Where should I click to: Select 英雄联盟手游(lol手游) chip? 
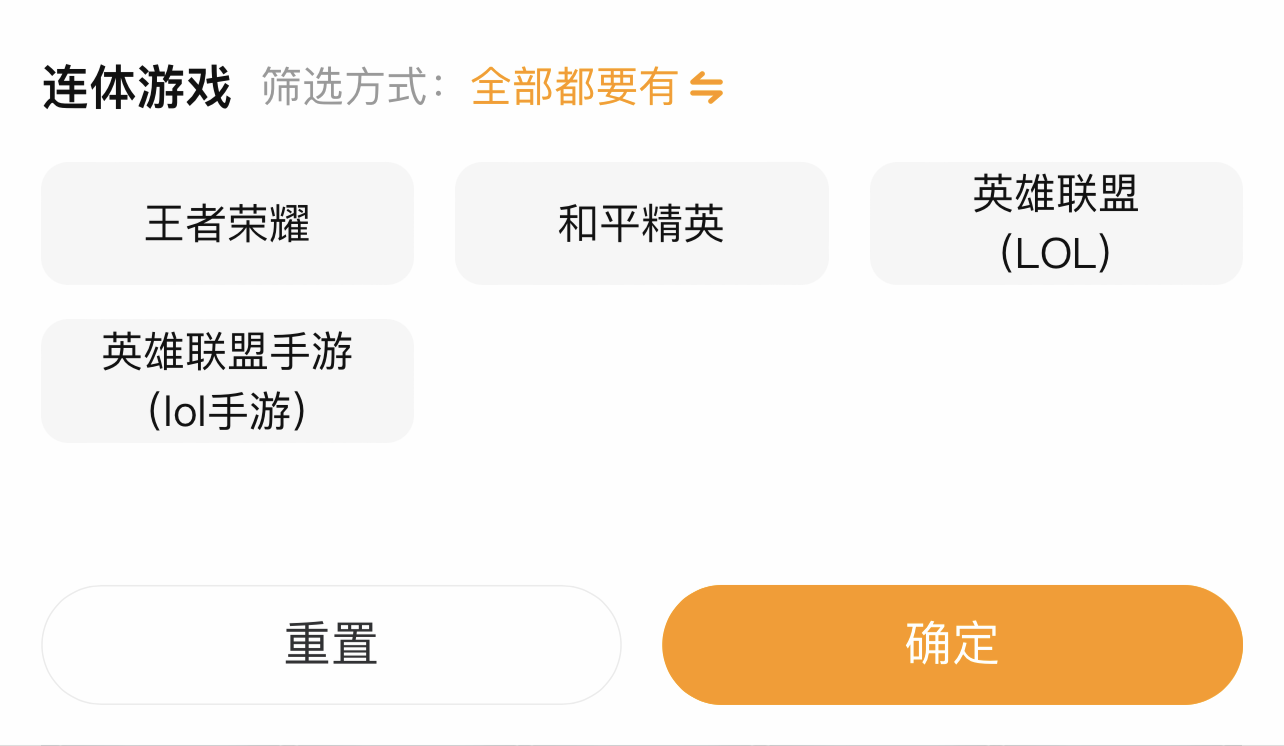pyautogui.click(x=227, y=381)
